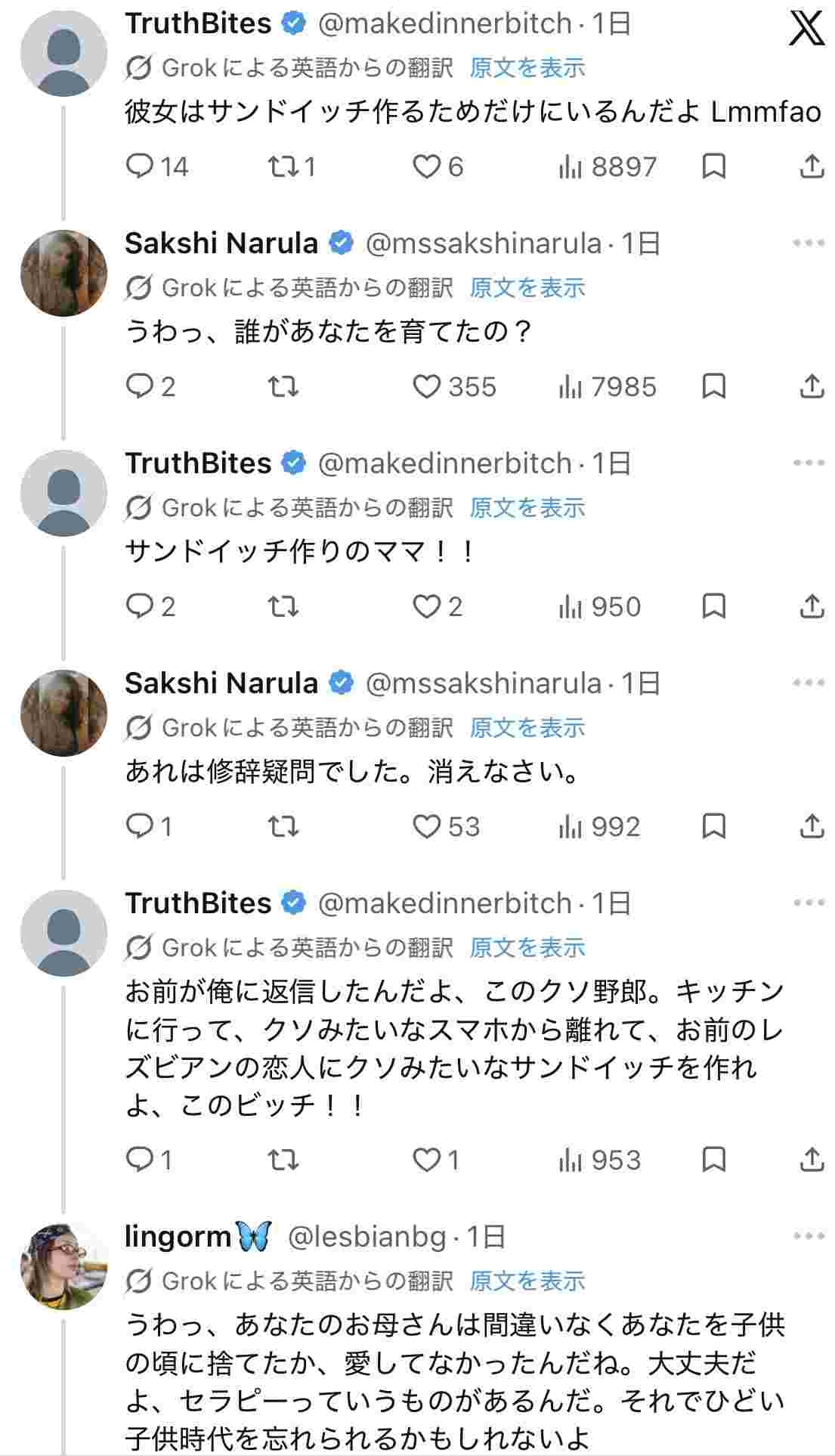Open the X logo at top right
Screen dimensions: 835x1456
point(806,30)
